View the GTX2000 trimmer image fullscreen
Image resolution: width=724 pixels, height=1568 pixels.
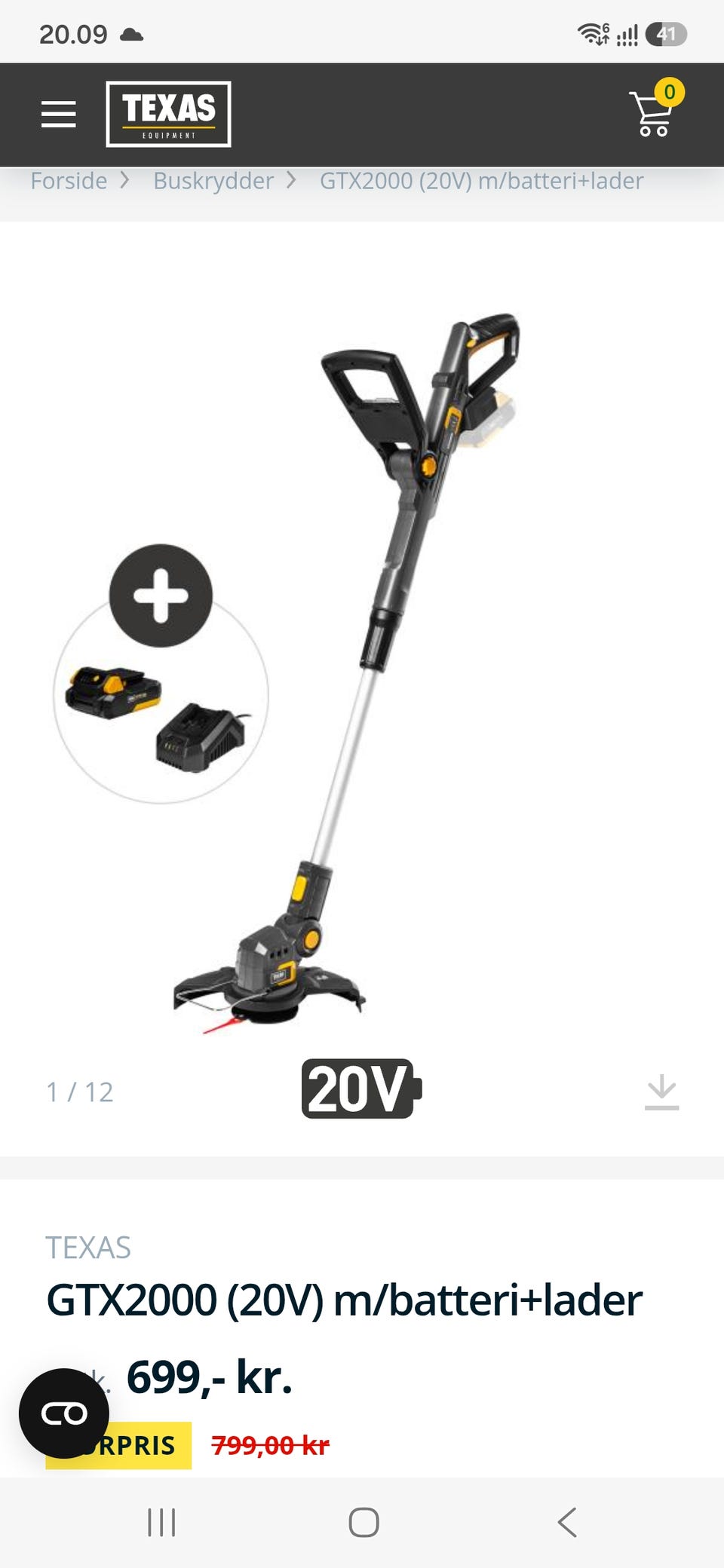coord(362,671)
